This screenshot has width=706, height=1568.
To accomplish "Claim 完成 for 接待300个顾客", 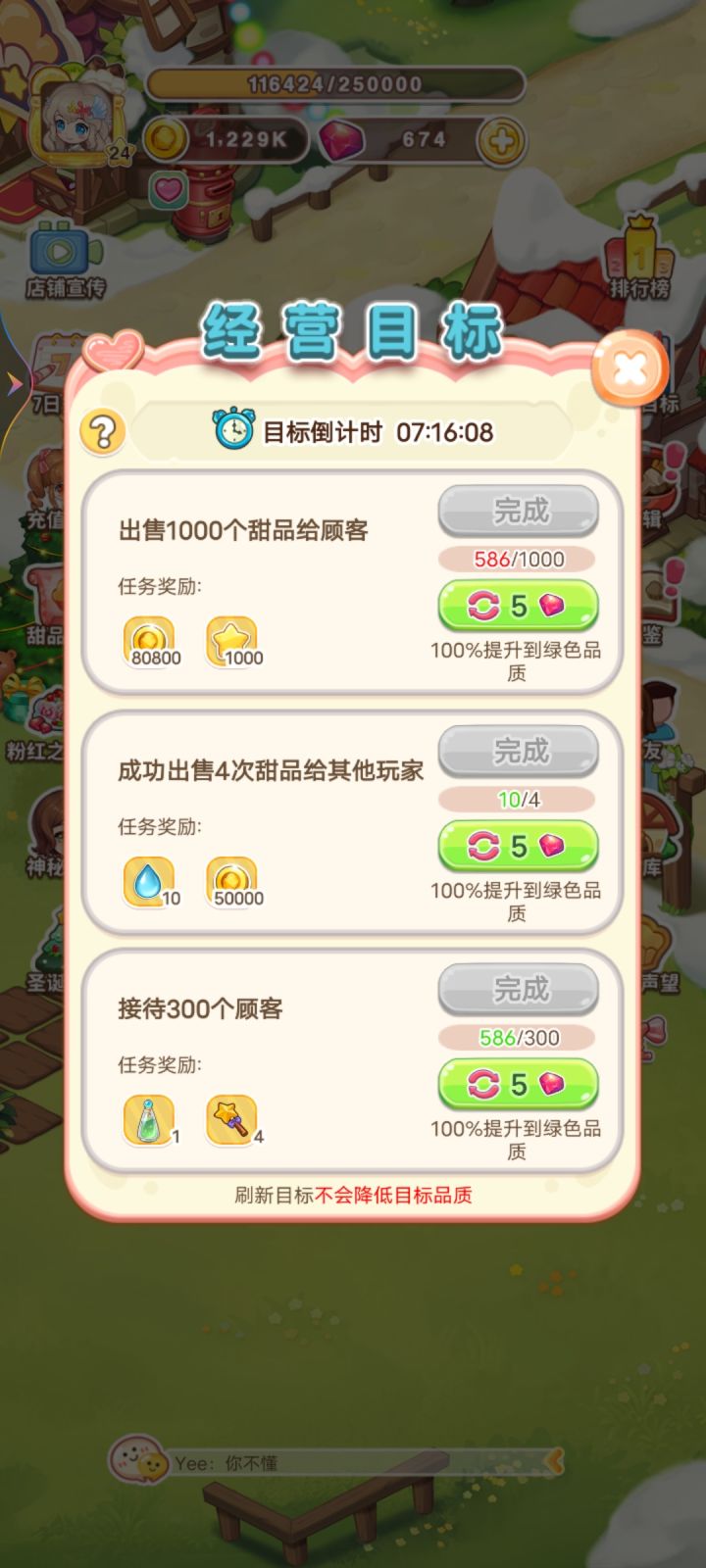I will pos(518,990).
